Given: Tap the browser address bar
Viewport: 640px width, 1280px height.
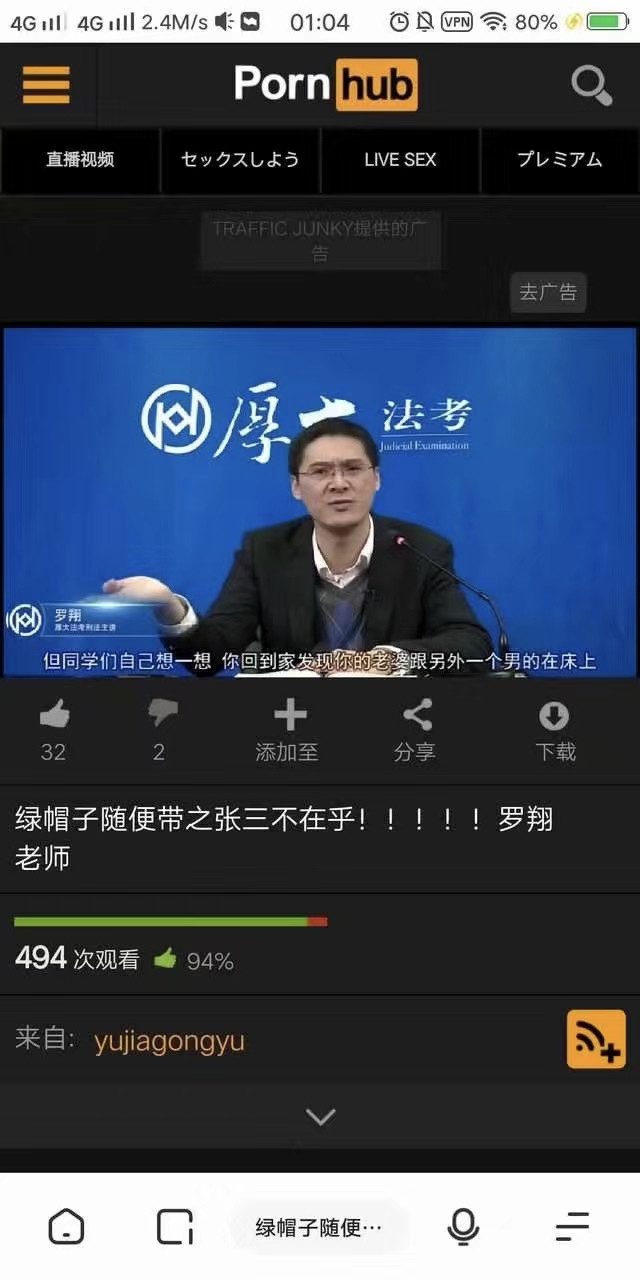Looking at the screenshot, I should coord(319,1227).
